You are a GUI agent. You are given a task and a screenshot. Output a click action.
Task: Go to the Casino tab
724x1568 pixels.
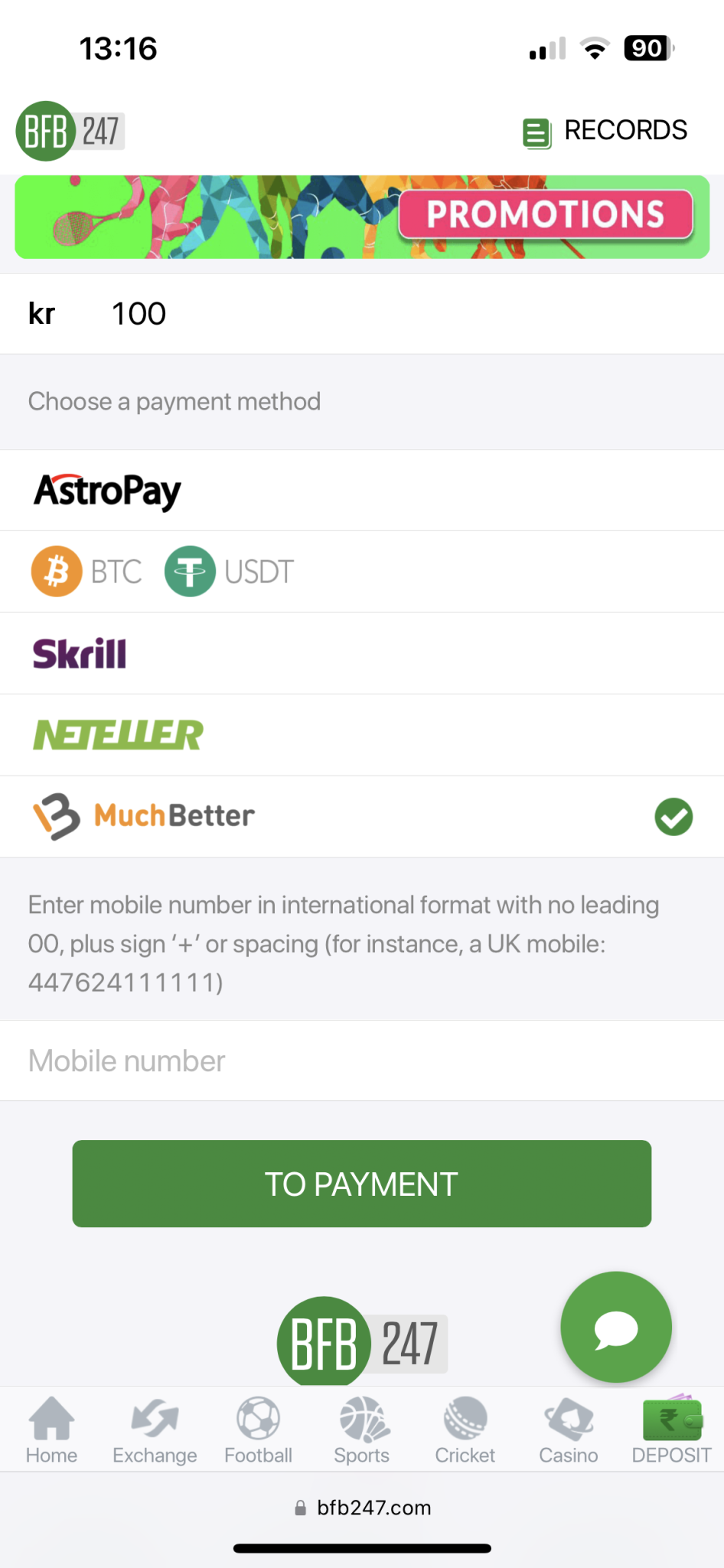coord(569,1430)
